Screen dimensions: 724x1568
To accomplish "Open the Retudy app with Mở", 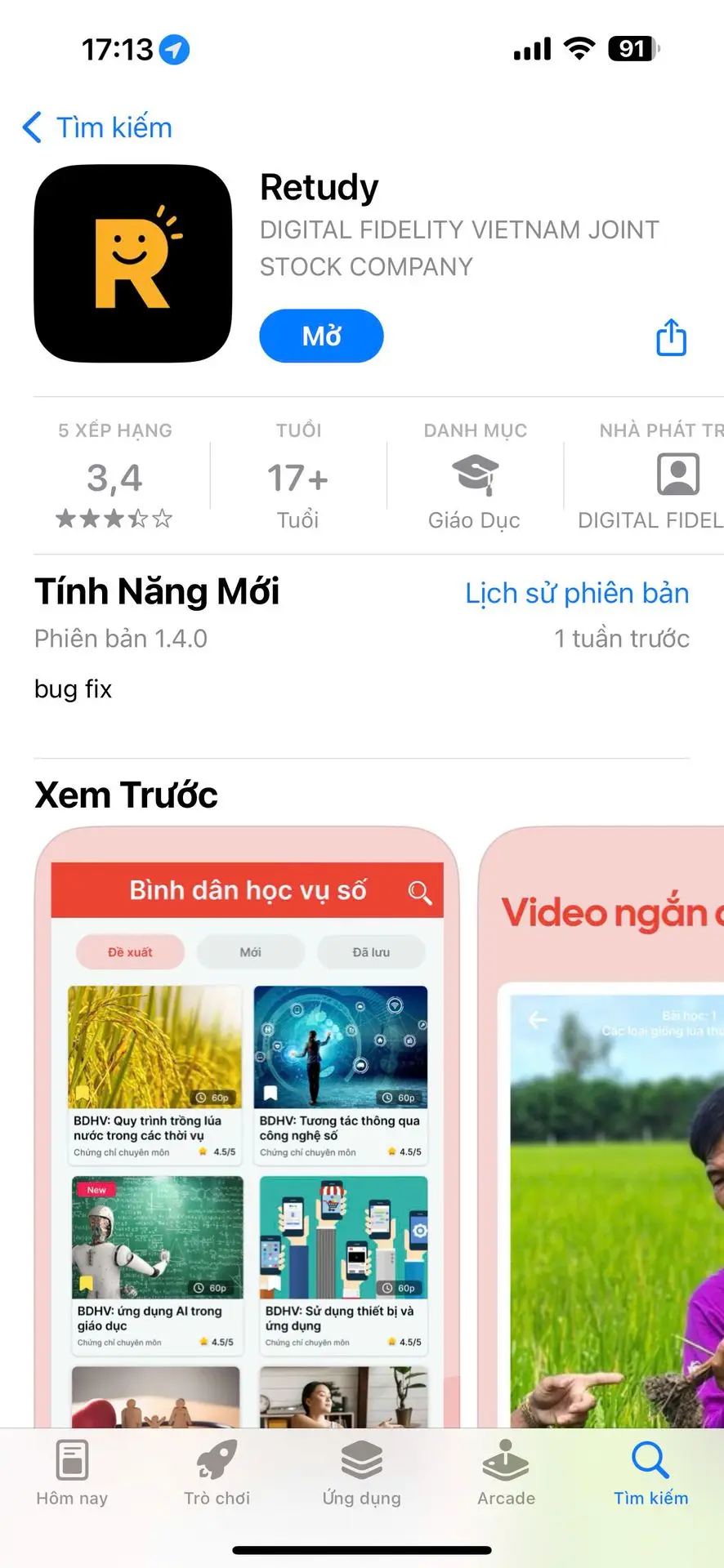I will [x=321, y=336].
